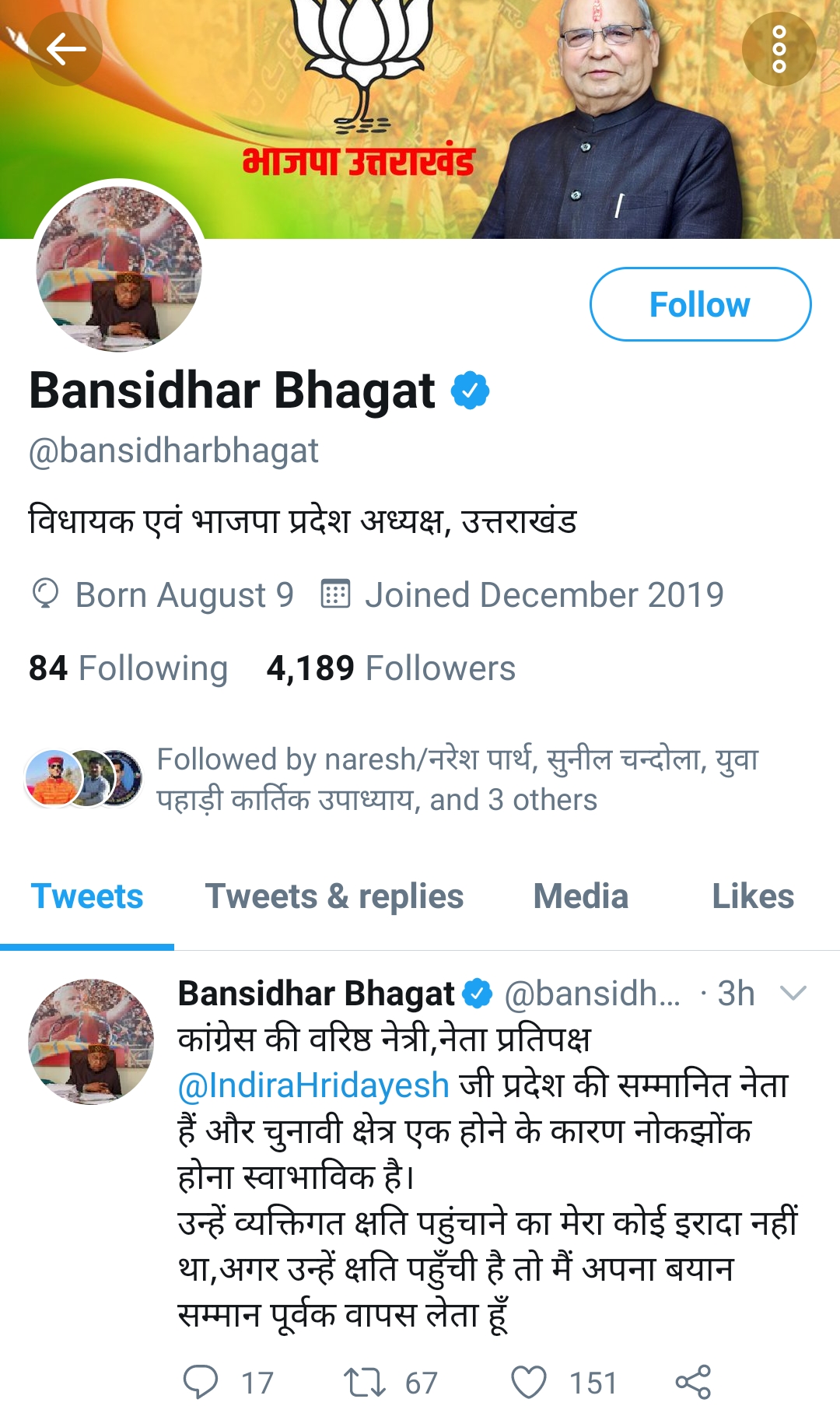Go back using the arrow icon
Viewport: 840px width, 1406px height.
point(66,50)
